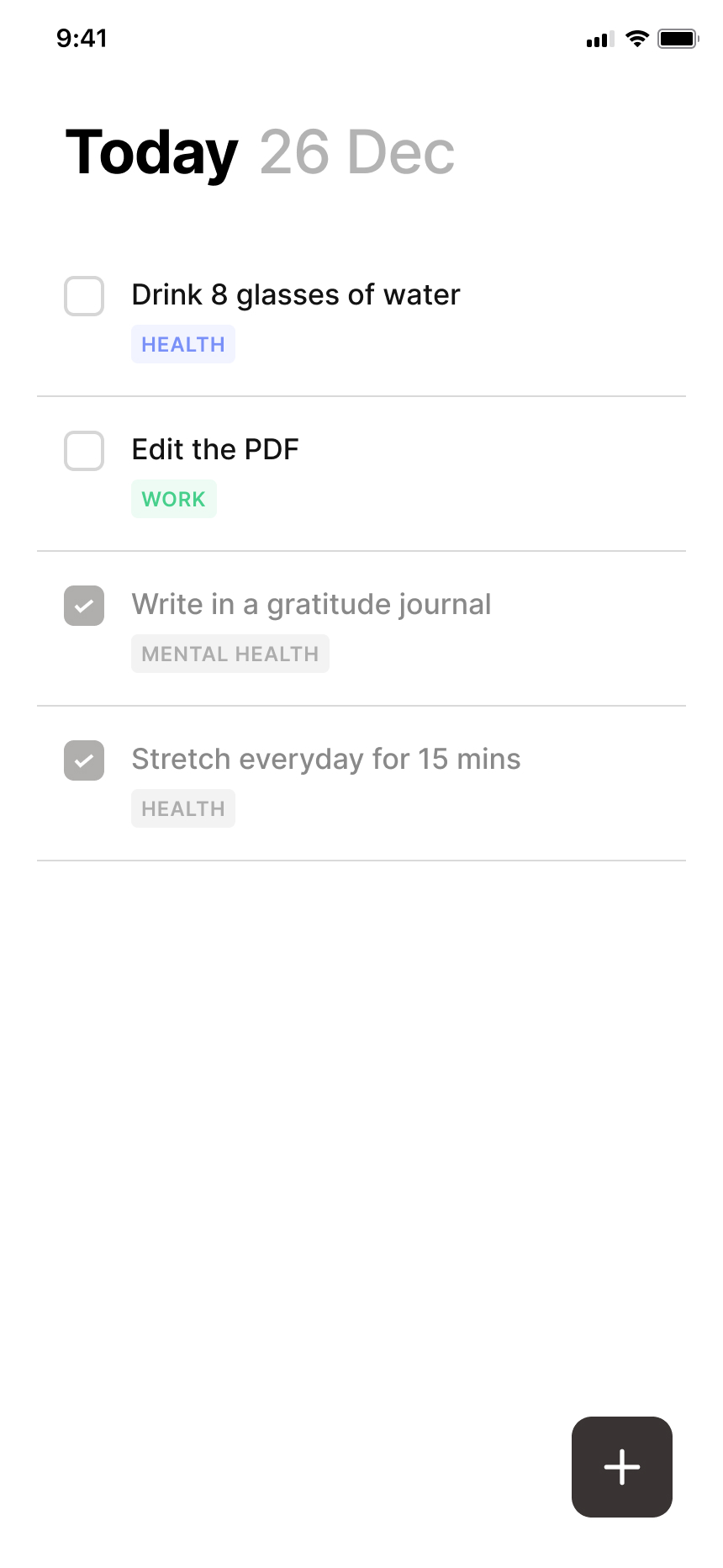This screenshot has width=723, height=1568.
Task: Open the Stretch everyday task details
Action: (x=326, y=759)
